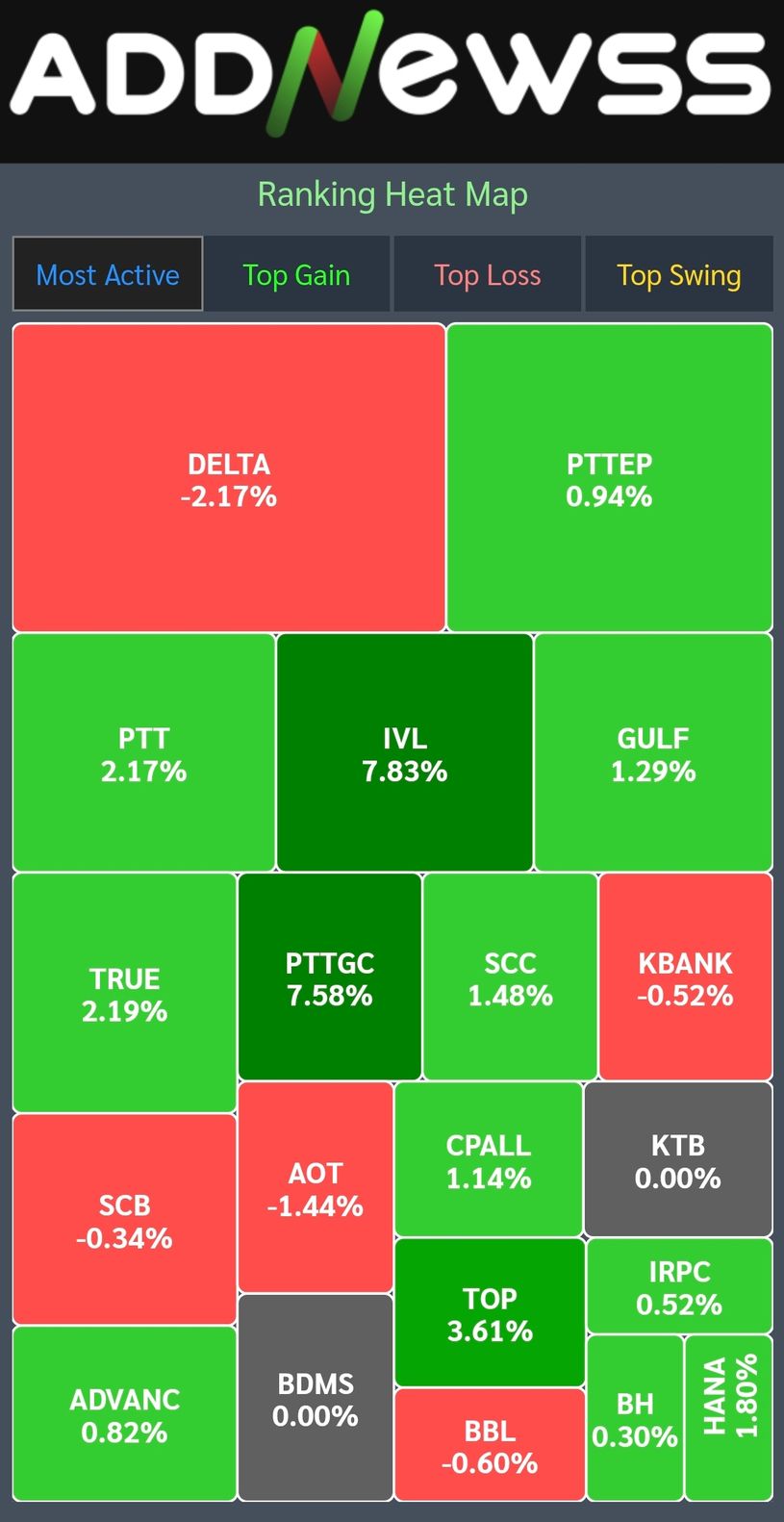Switch to the Top Gain tab

tap(296, 275)
